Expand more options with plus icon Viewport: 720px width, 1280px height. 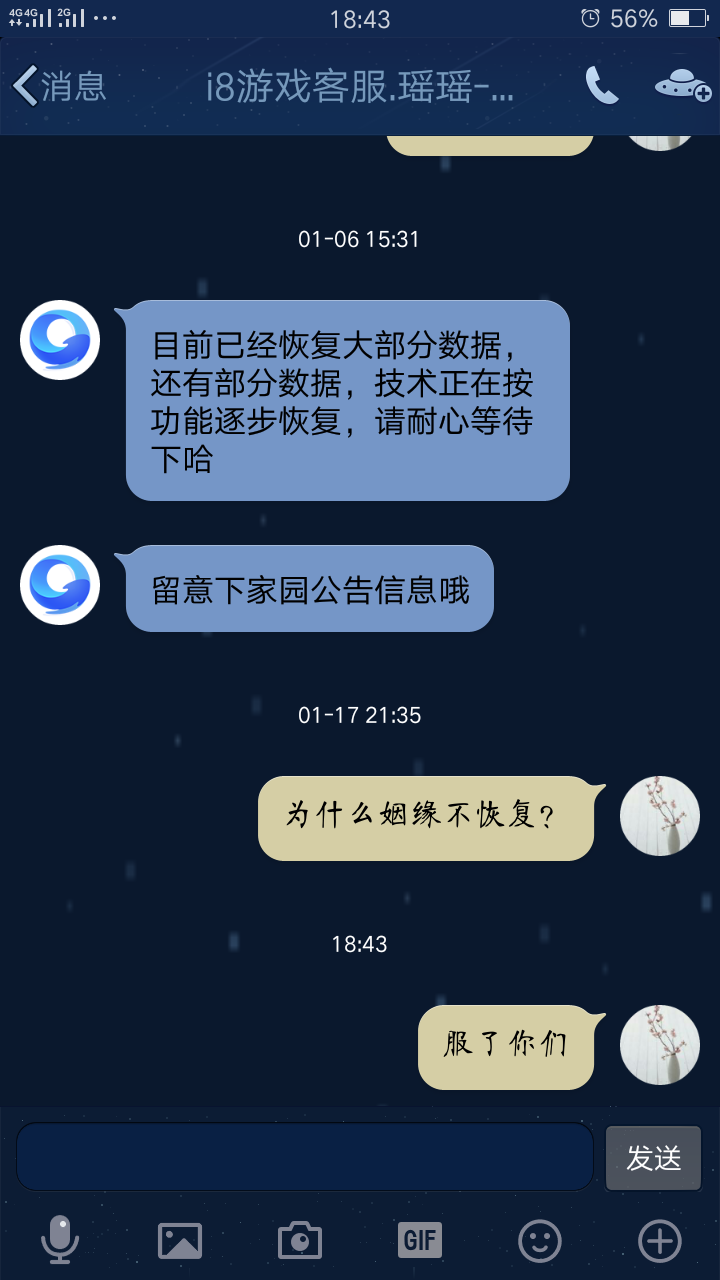pos(660,1241)
